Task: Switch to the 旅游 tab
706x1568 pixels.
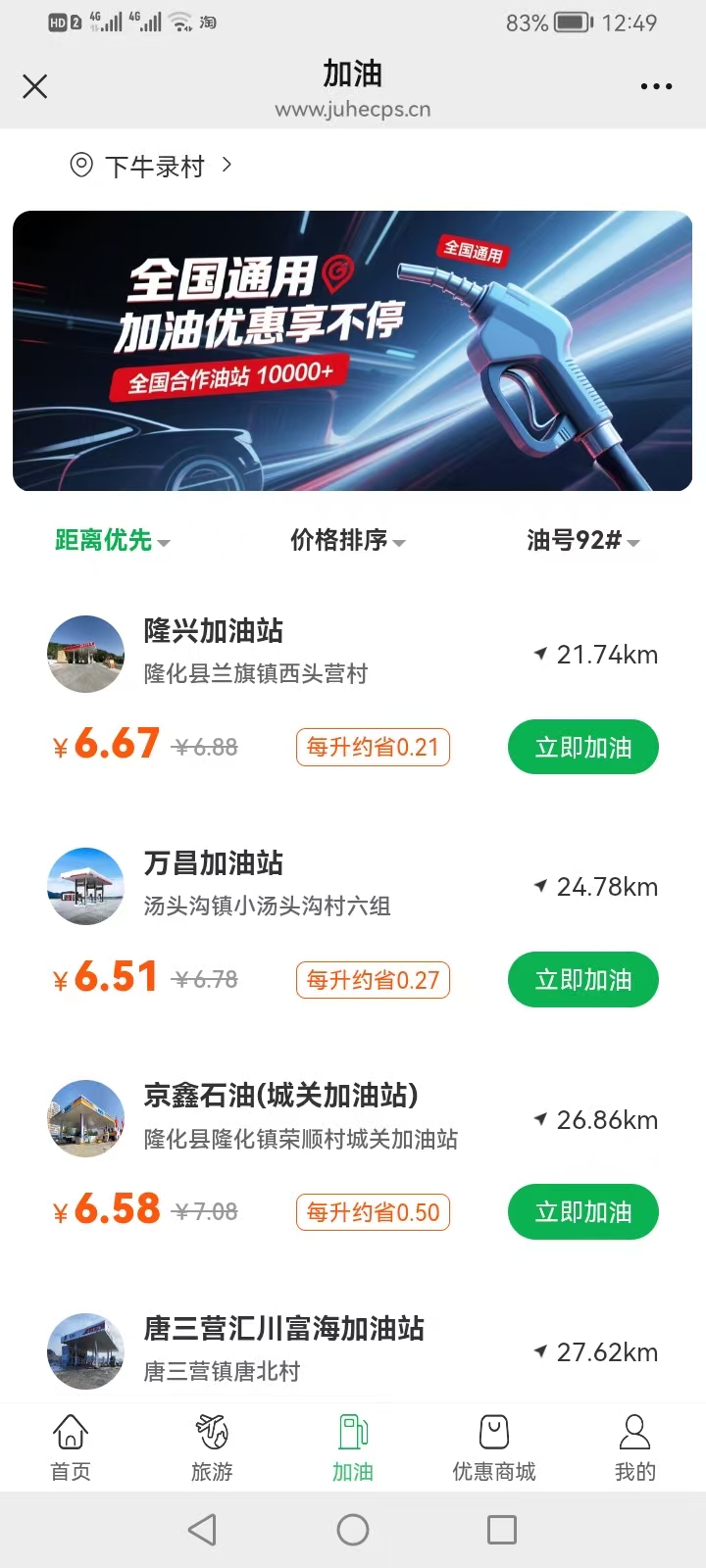Action: pos(212,1447)
